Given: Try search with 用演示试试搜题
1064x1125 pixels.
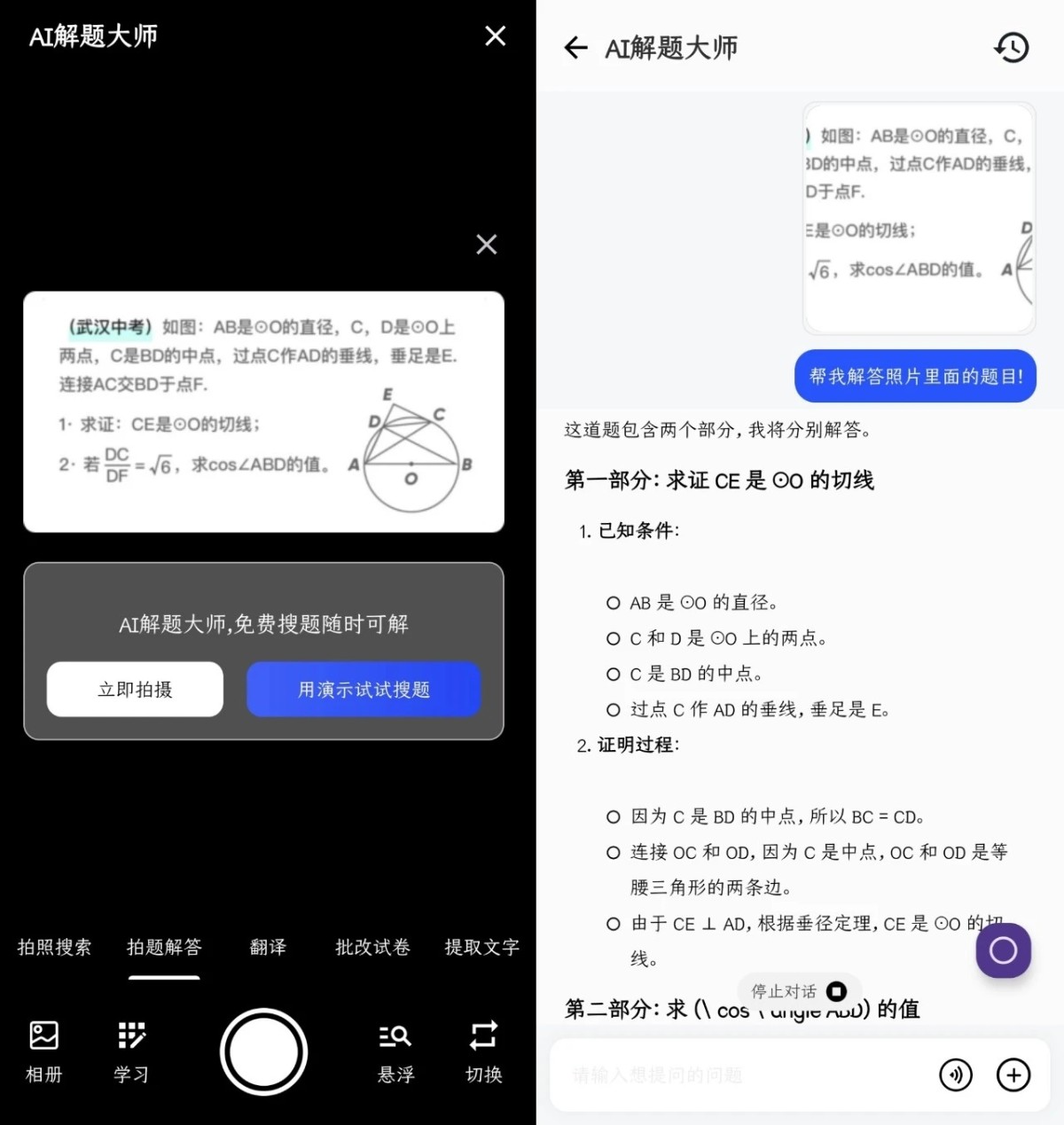Looking at the screenshot, I should [364, 689].
